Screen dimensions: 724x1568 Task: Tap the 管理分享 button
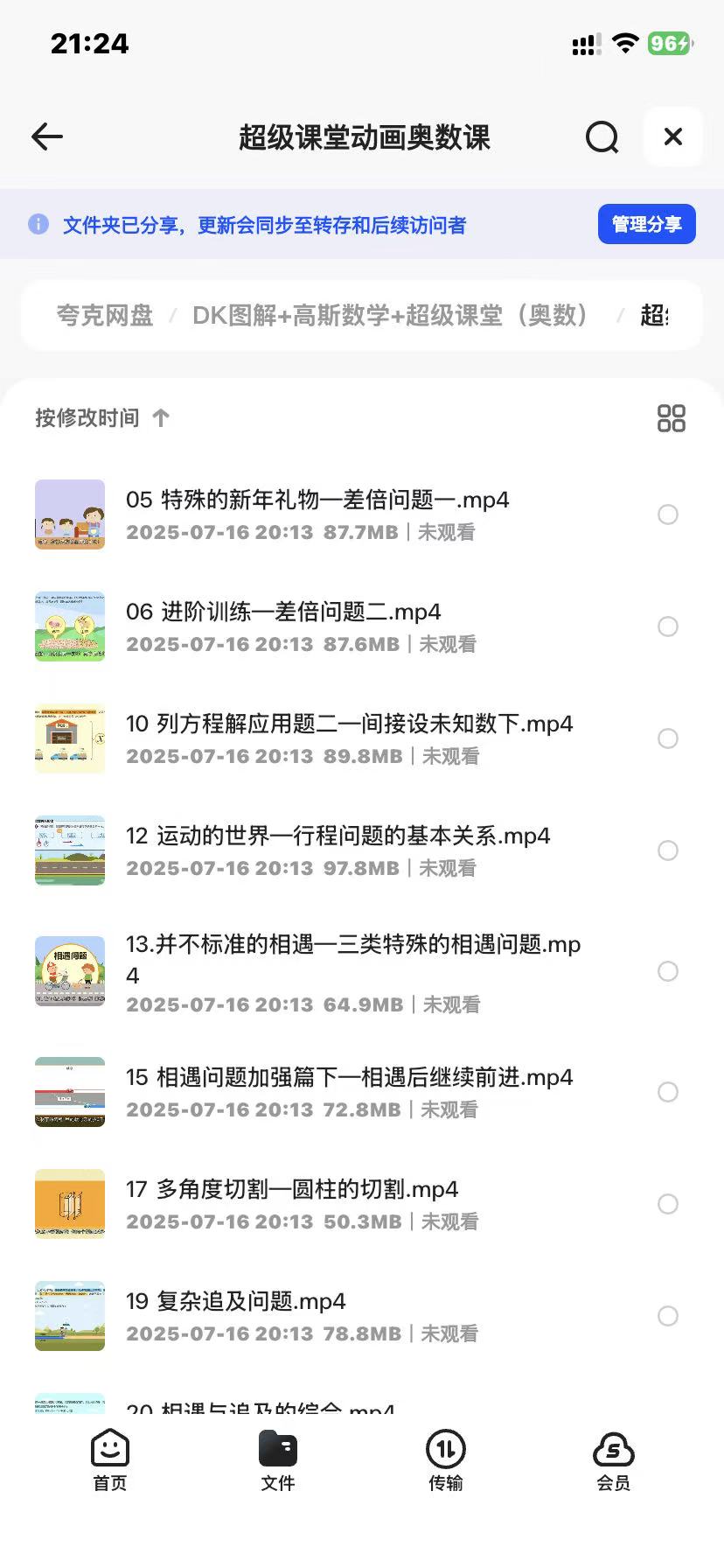(646, 224)
